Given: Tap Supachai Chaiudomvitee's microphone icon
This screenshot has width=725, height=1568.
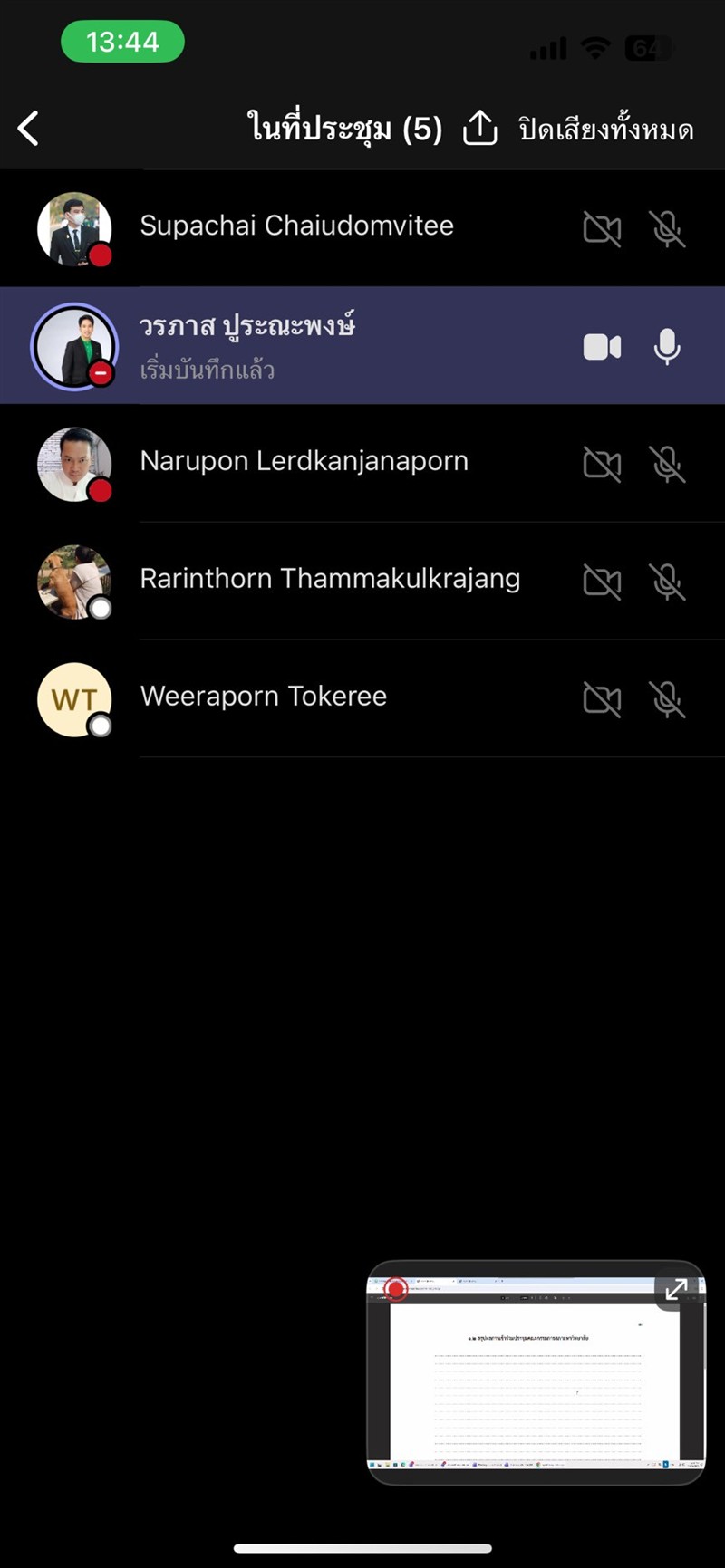Looking at the screenshot, I should pyautogui.click(x=667, y=229).
